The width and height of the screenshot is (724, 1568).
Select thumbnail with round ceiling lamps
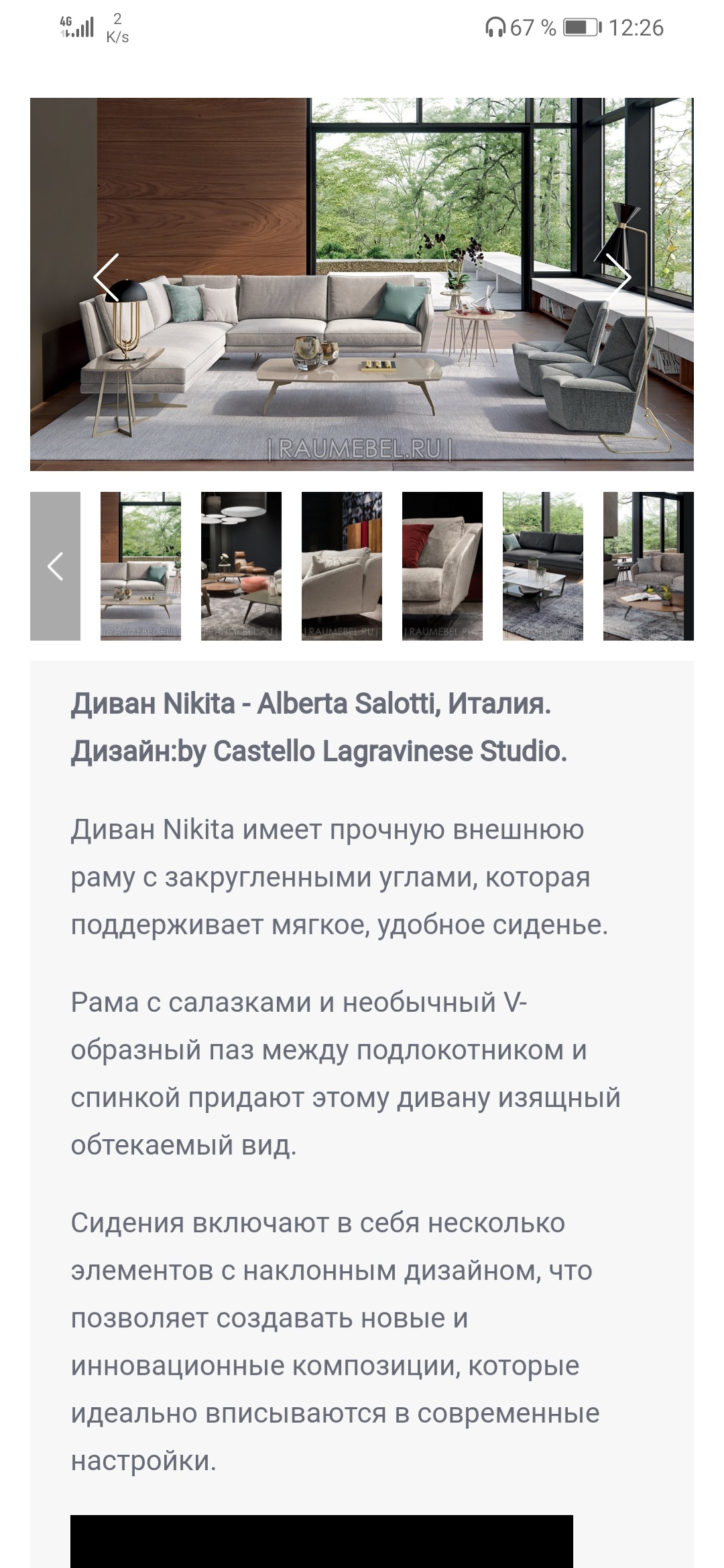point(241,566)
